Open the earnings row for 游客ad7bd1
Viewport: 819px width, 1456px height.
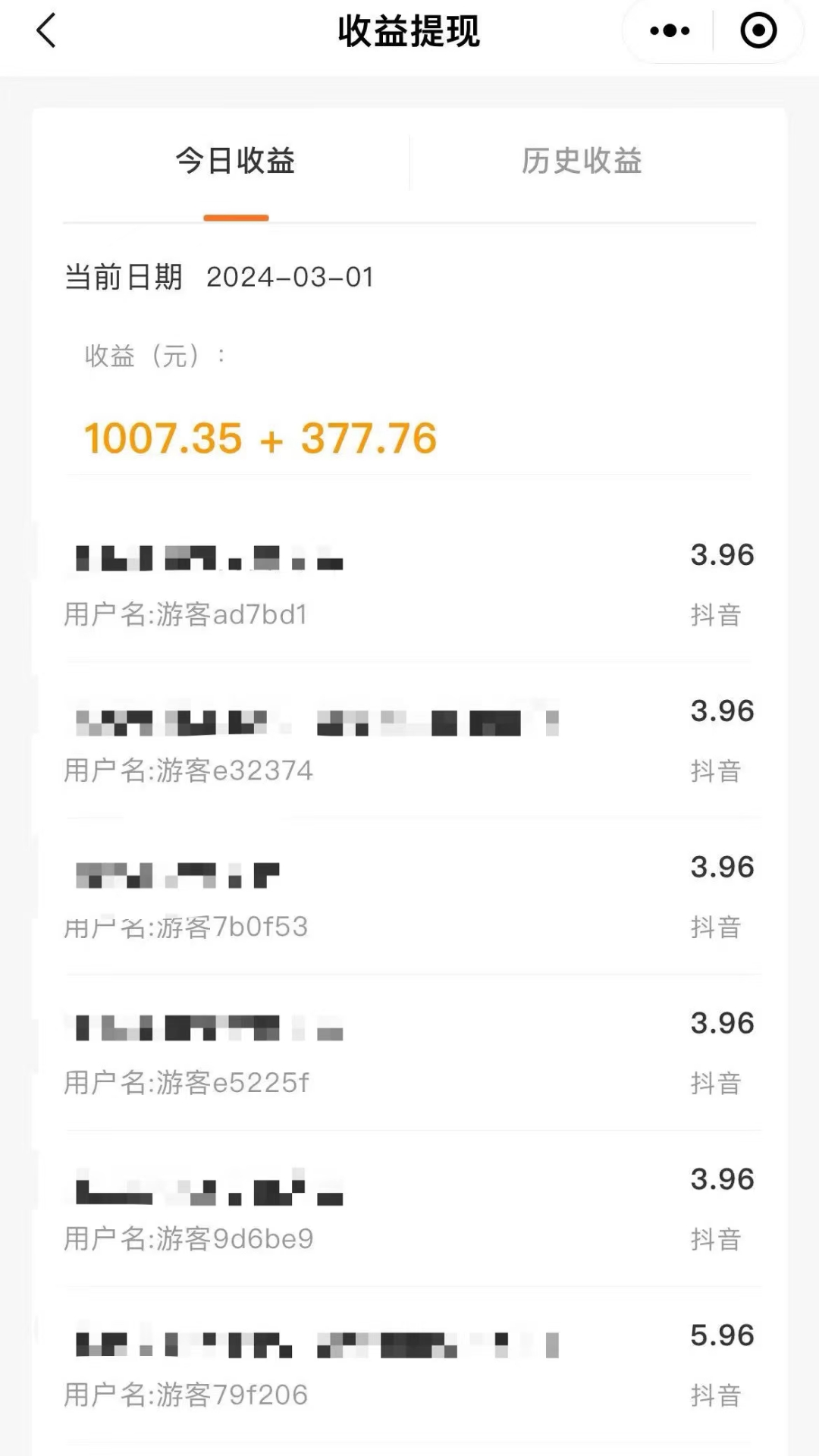[x=409, y=584]
